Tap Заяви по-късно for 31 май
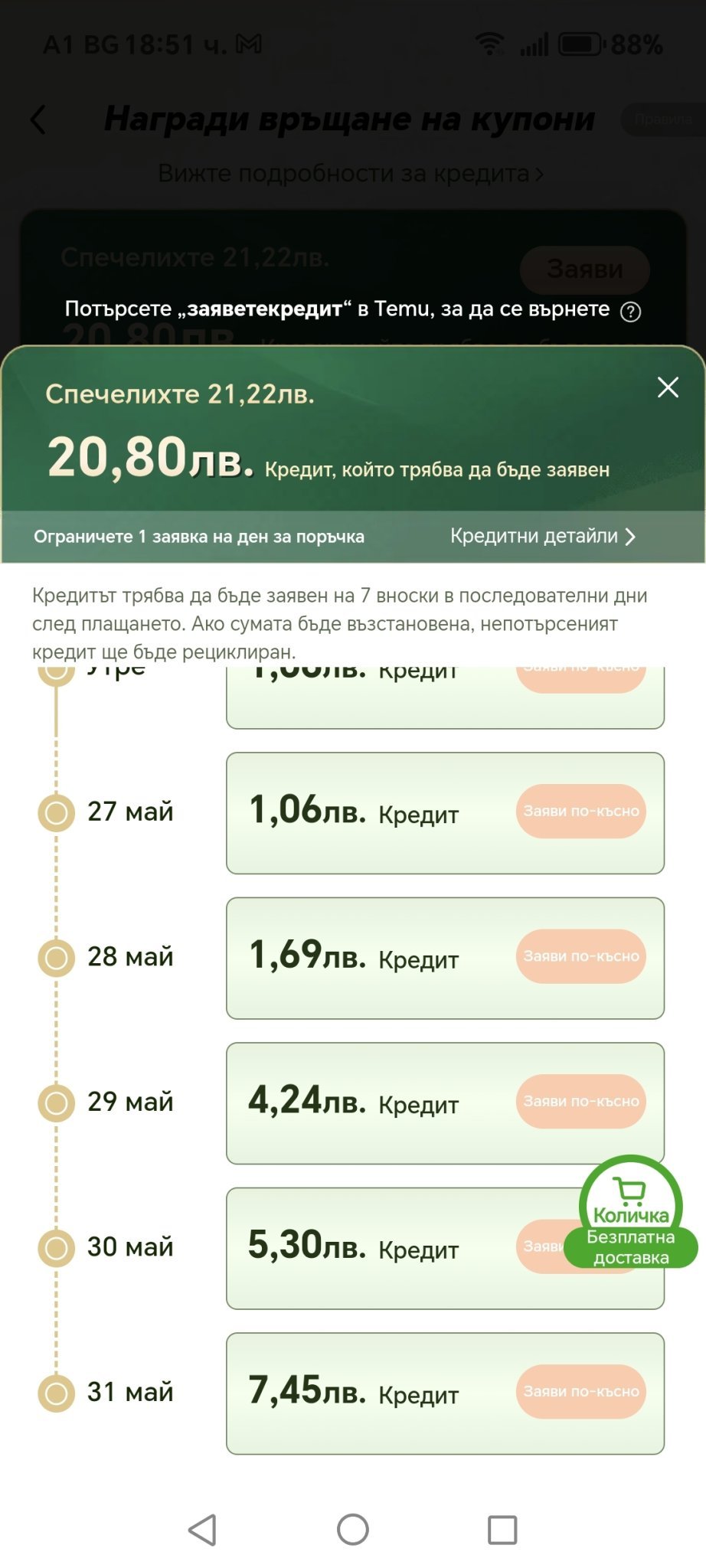 pyautogui.click(x=580, y=1391)
